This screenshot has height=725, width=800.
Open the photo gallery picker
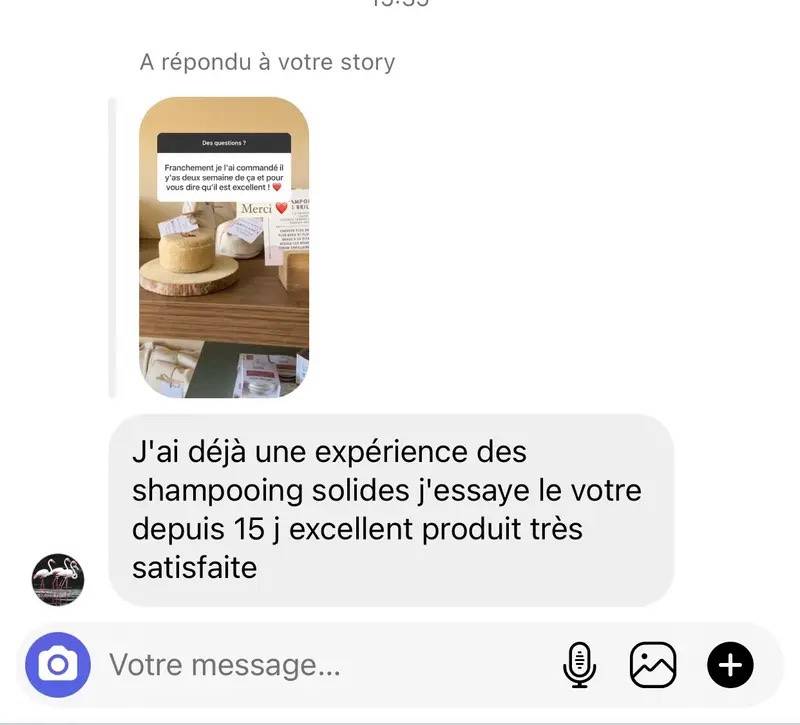pyautogui.click(x=653, y=665)
